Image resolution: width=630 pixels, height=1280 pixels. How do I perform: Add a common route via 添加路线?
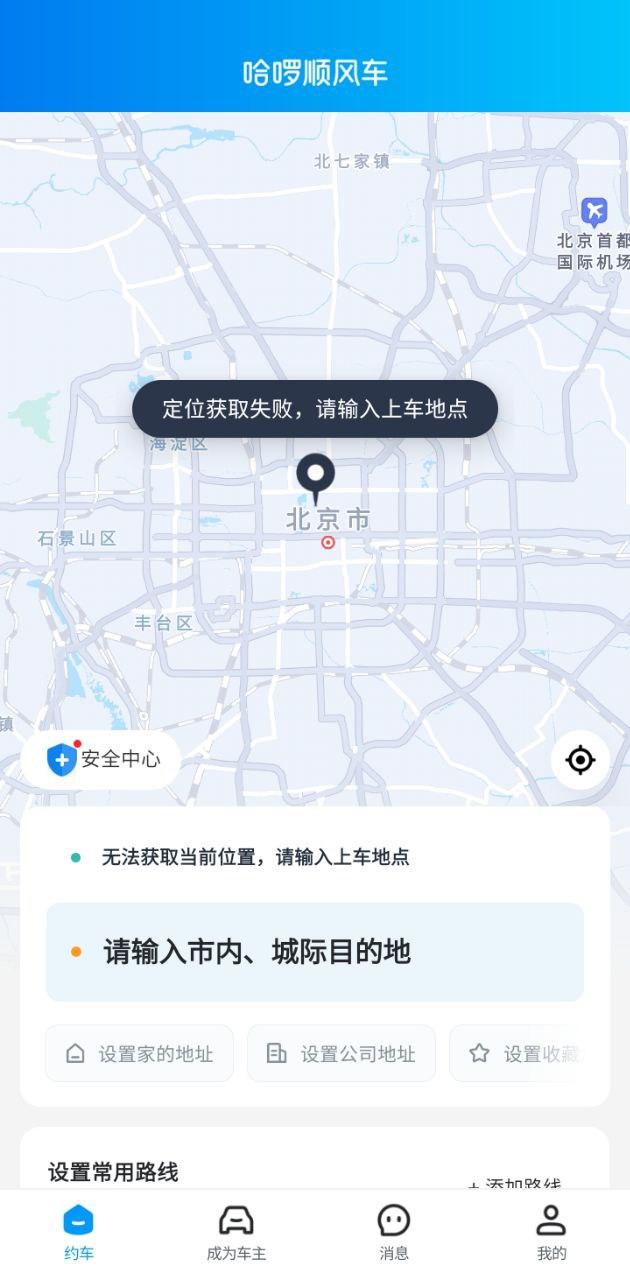coord(515,1182)
